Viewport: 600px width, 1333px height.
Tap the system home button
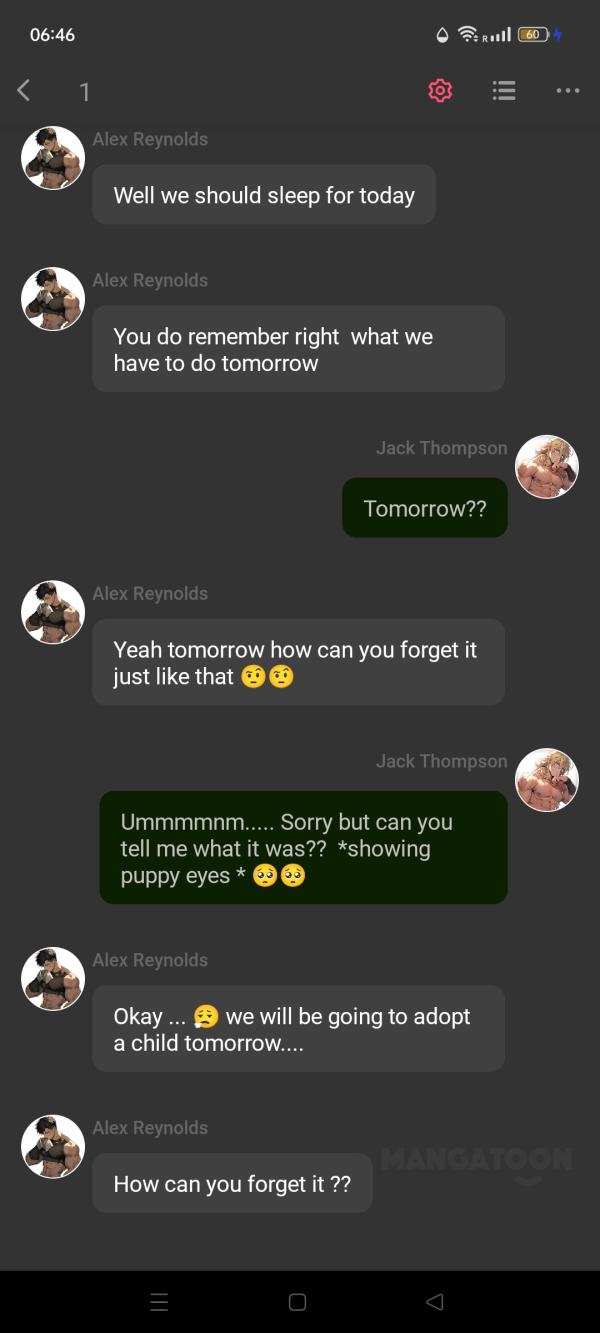(297, 1302)
